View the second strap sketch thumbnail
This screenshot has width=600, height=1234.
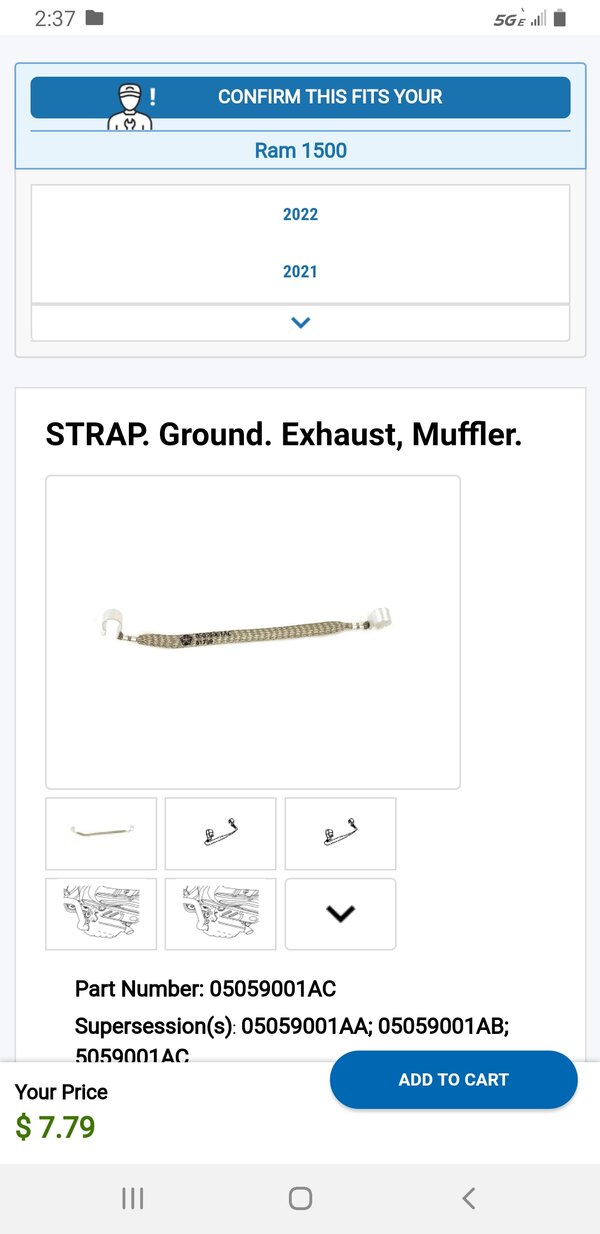(x=220, y=833)
